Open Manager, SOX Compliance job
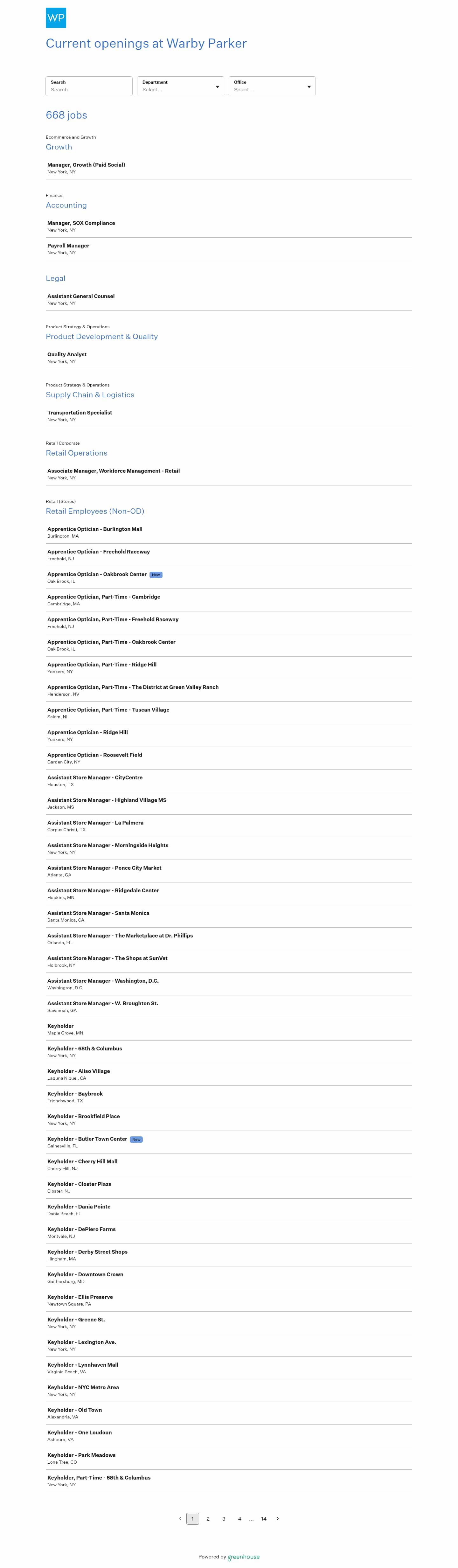The height and width of the screenshot is (1568, 458). [81, 223]
